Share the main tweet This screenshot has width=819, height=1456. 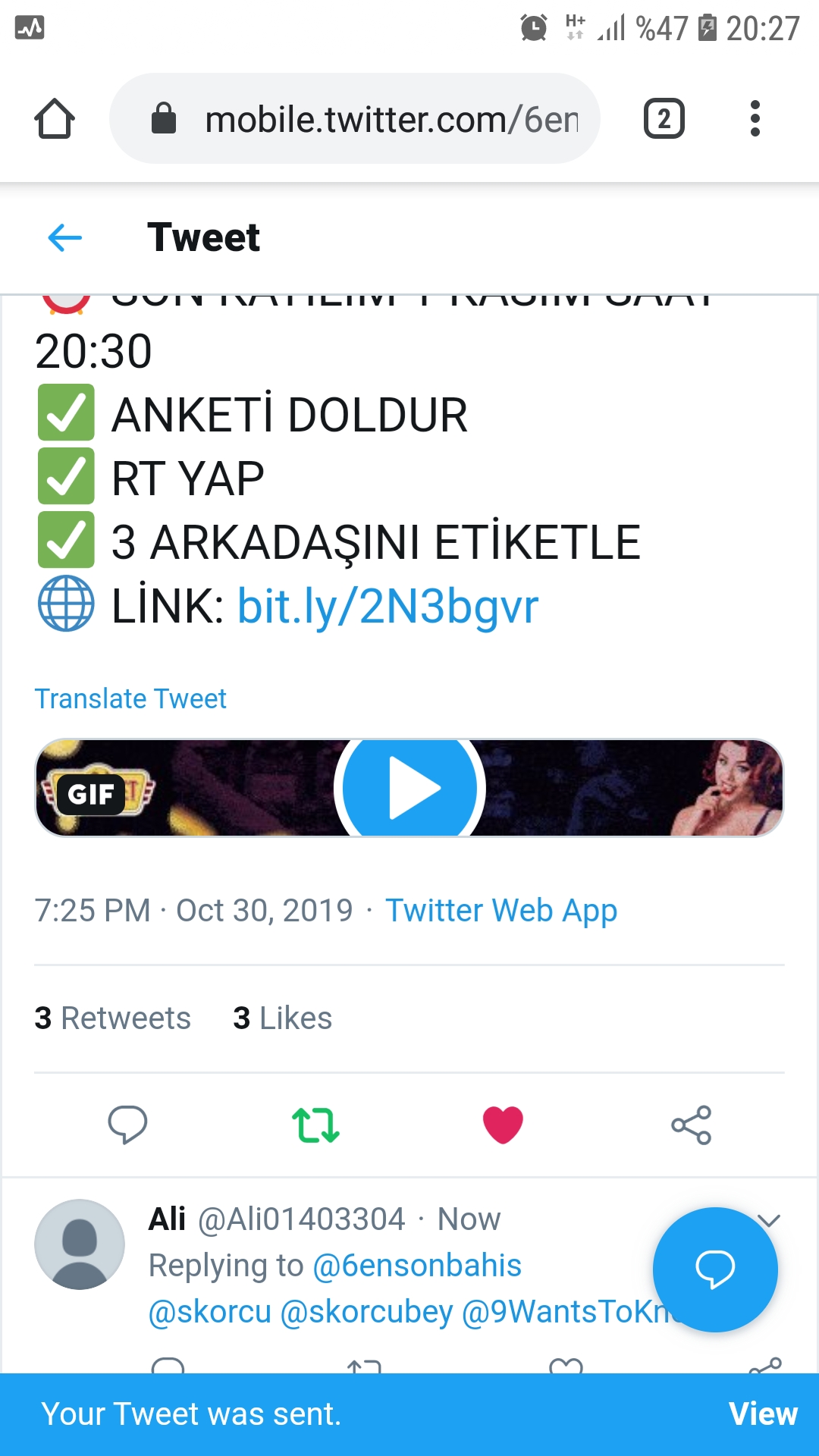click(691, 1125)
